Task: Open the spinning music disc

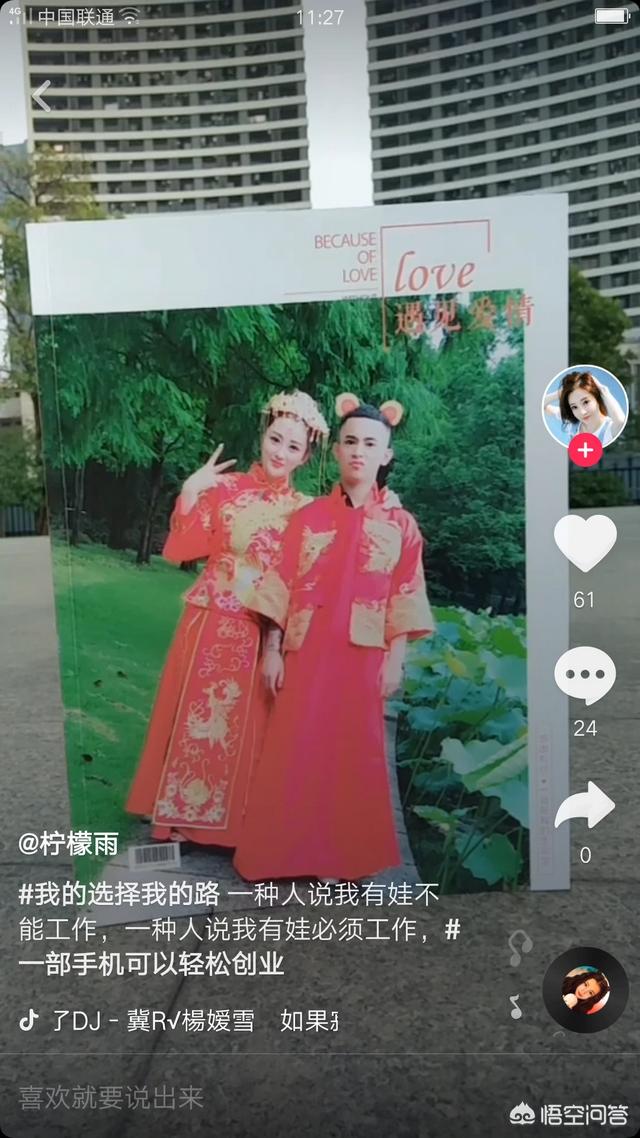Action: click(x=585, y=990)
